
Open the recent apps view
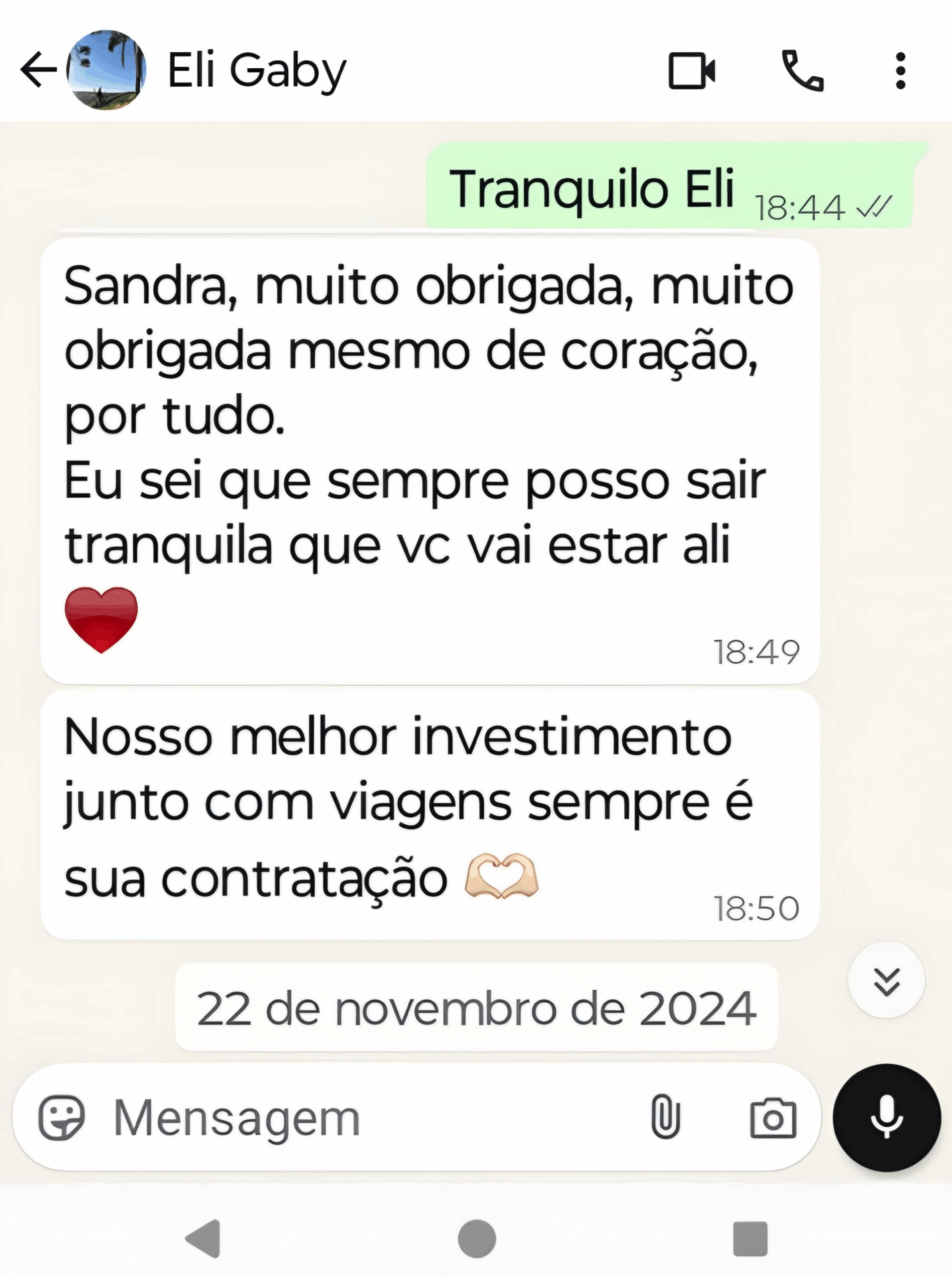click(750, 1238)
